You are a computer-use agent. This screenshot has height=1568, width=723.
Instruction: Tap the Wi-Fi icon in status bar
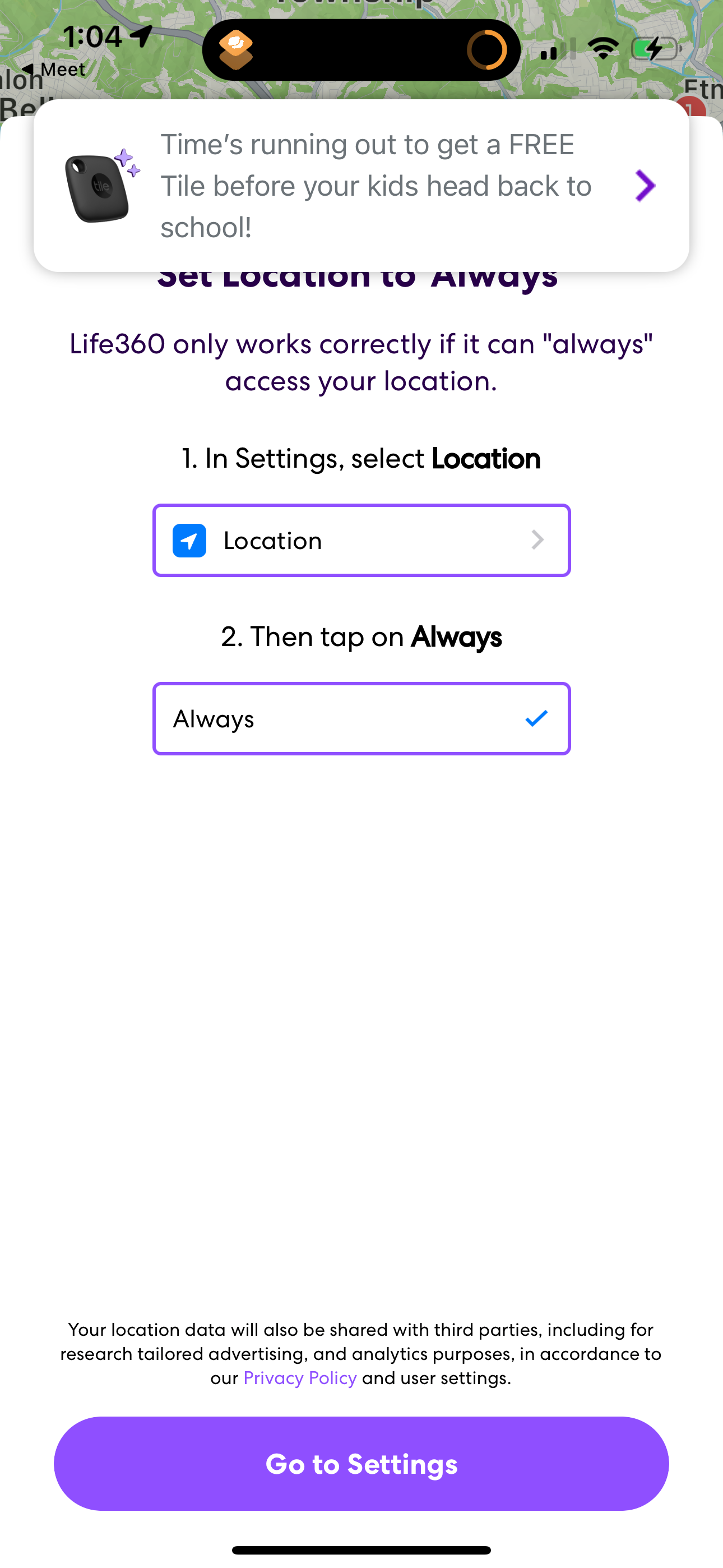click(x=603, y=50)
